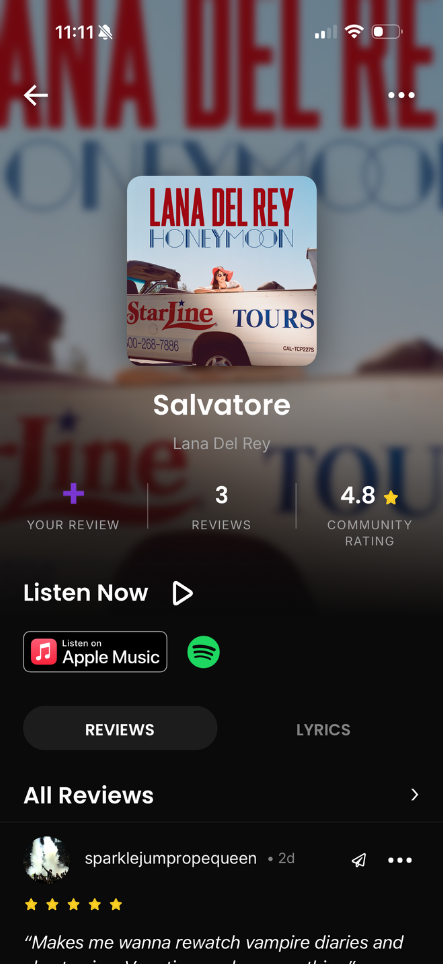
Task: Open more options for sparklejumpropequeen's review
Action: (x=400, y=860)
